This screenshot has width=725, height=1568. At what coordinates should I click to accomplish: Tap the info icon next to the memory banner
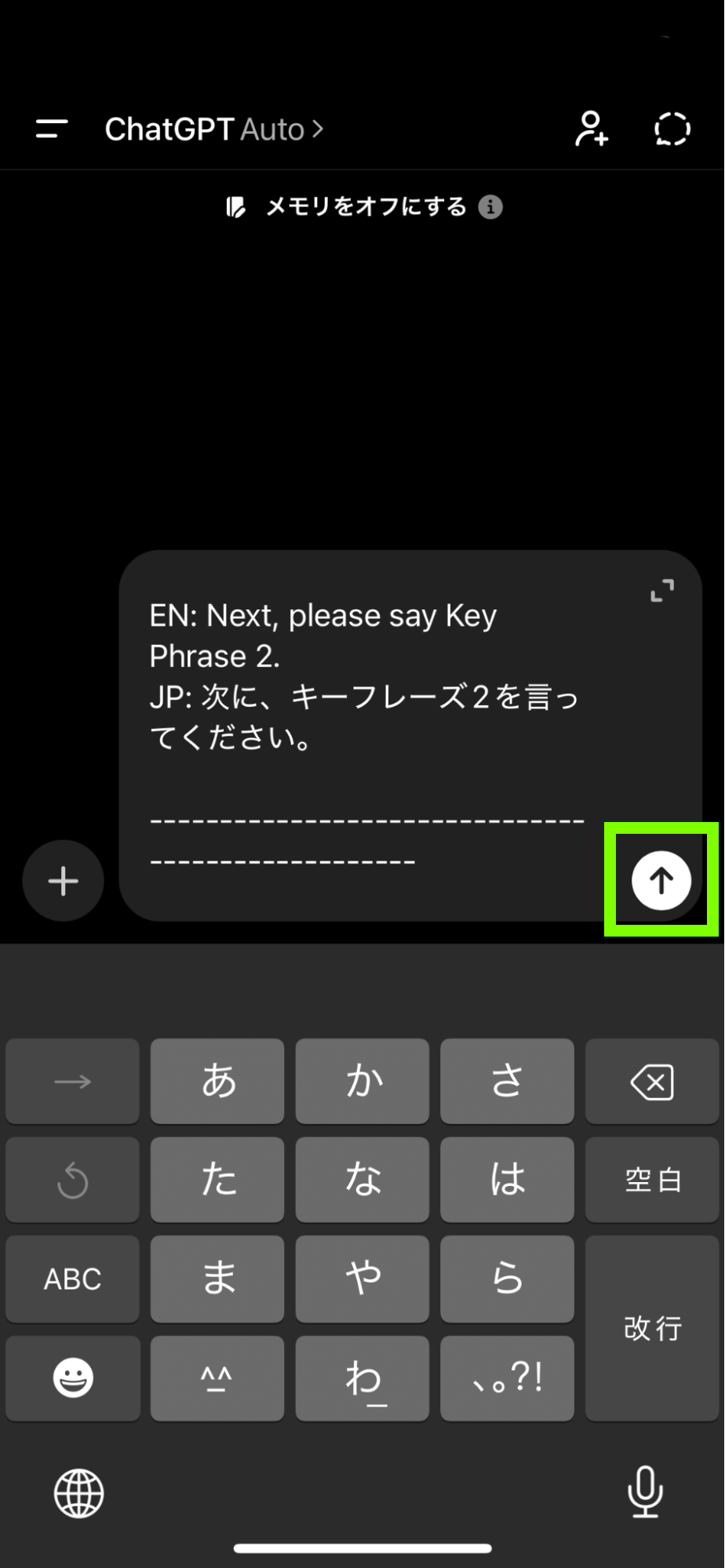(490, 206)
